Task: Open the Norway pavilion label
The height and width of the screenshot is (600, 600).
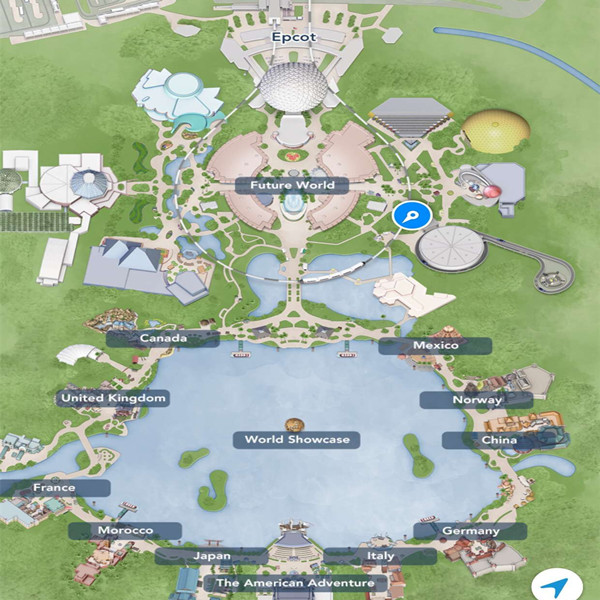Action: pyautogui.click(x=476, y=400)
